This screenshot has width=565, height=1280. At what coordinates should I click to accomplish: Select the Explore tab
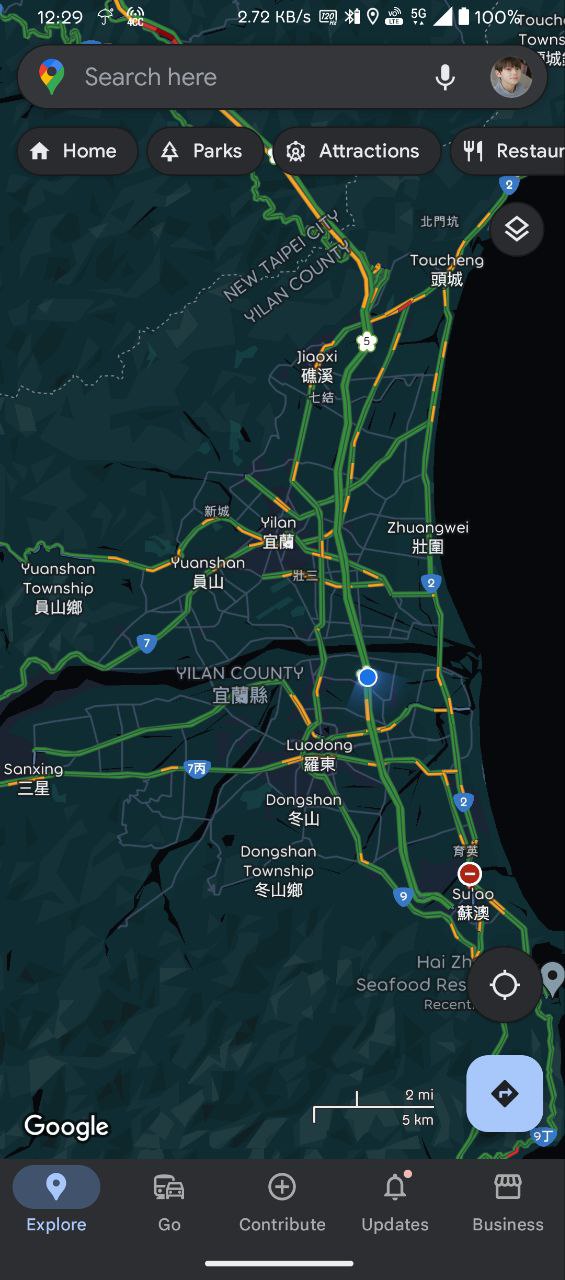point(56,1203)
